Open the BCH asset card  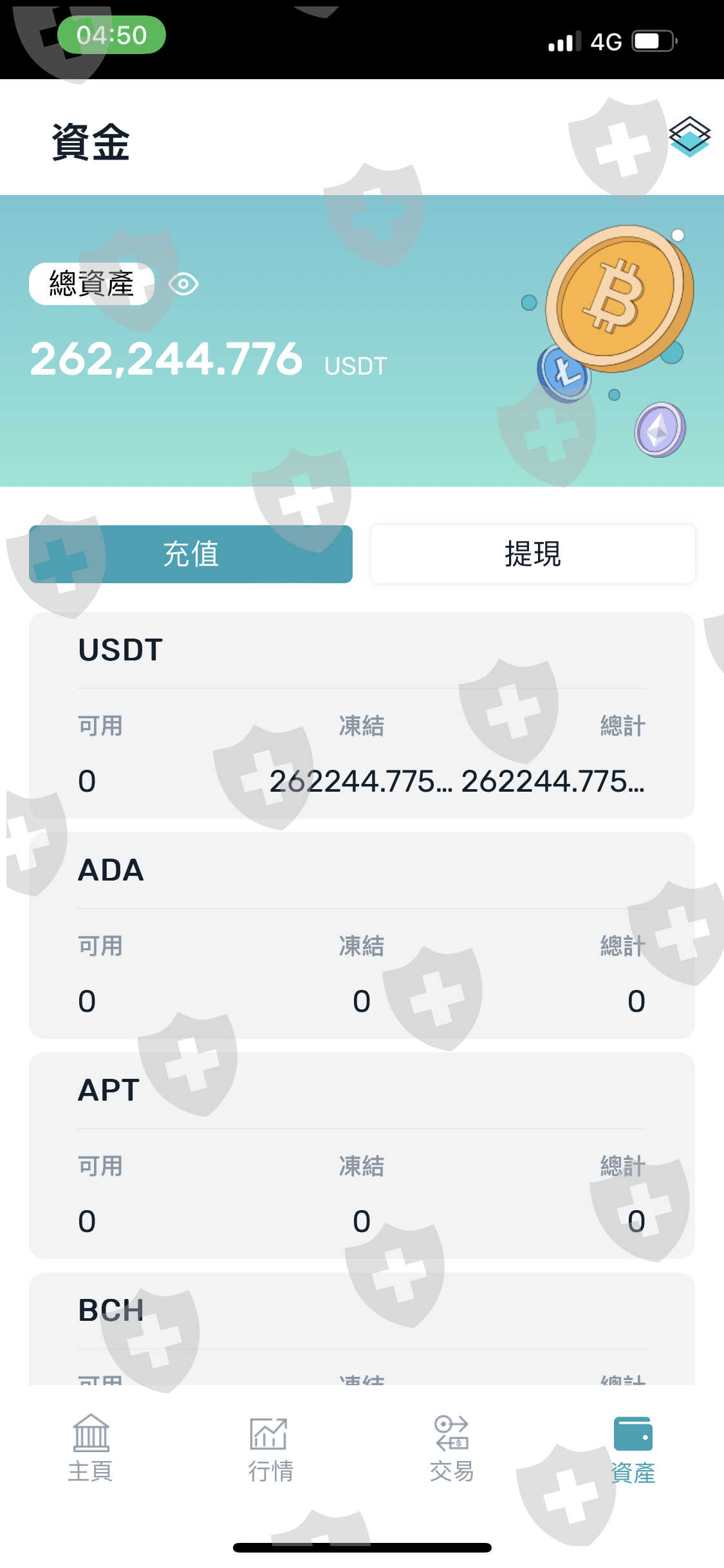[x=362, y=1329]
